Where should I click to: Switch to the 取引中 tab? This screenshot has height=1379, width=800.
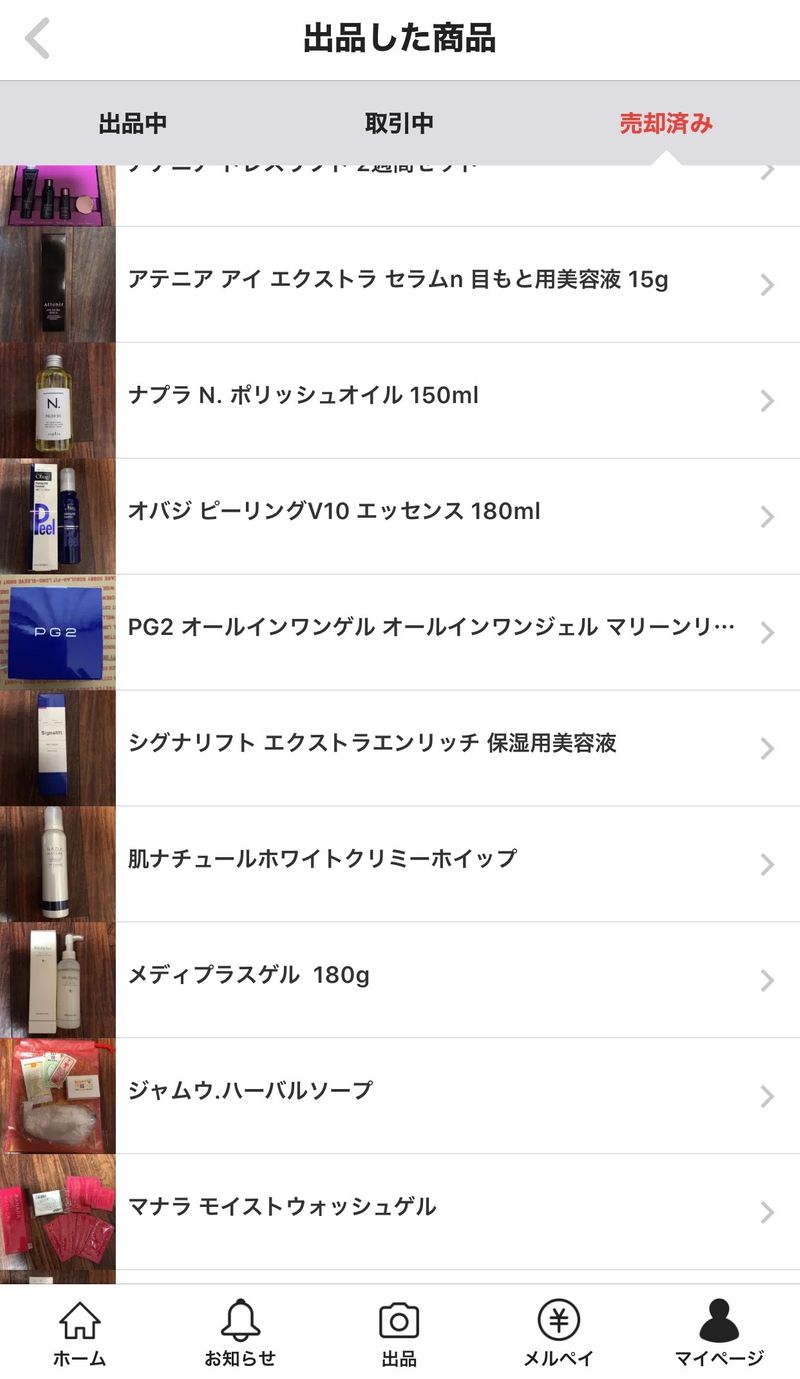coord(399,124)
